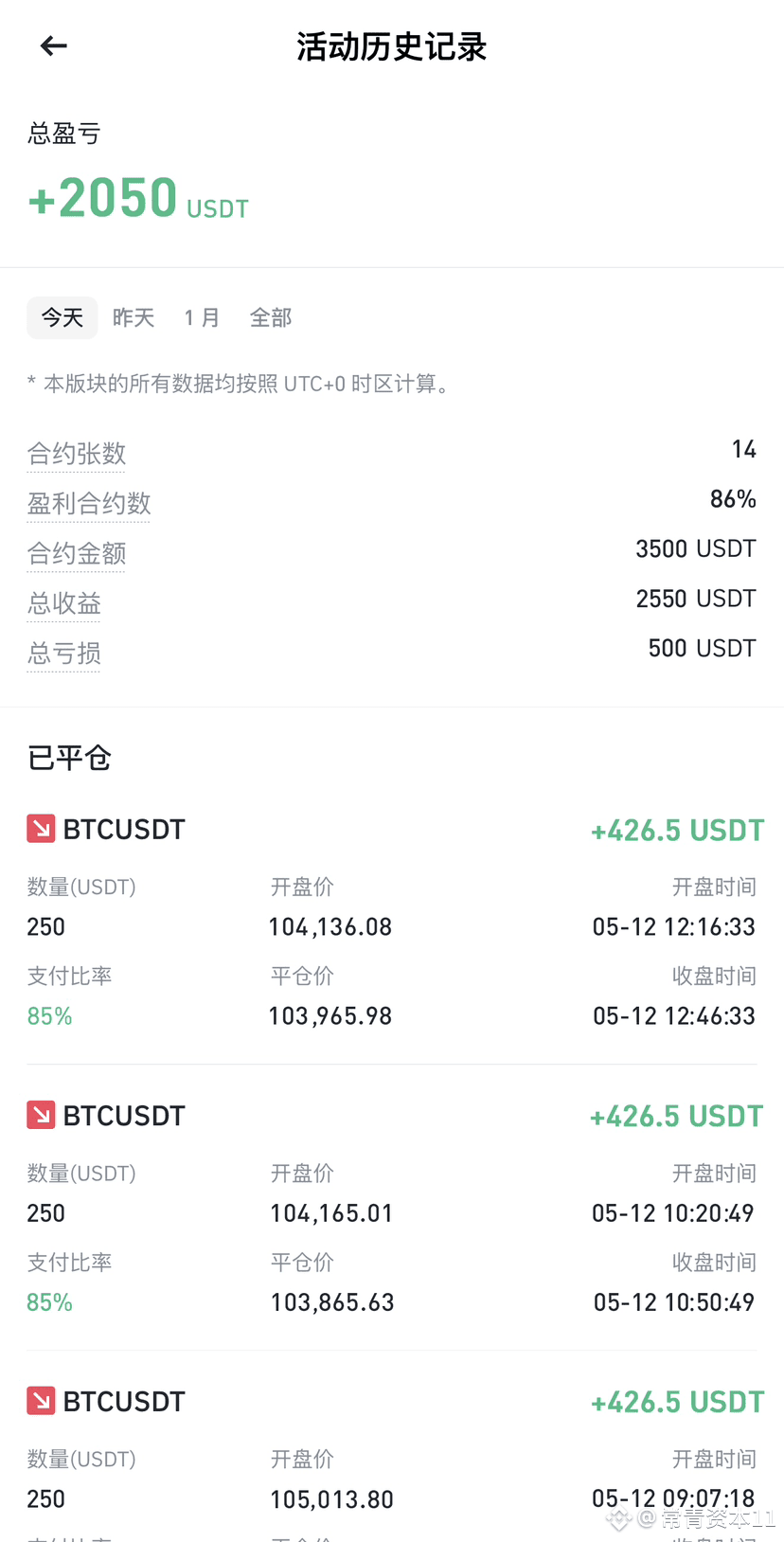The image size is (784, 1542).
Task: Switch to the 昨天 filter
Action: point(134,317)
